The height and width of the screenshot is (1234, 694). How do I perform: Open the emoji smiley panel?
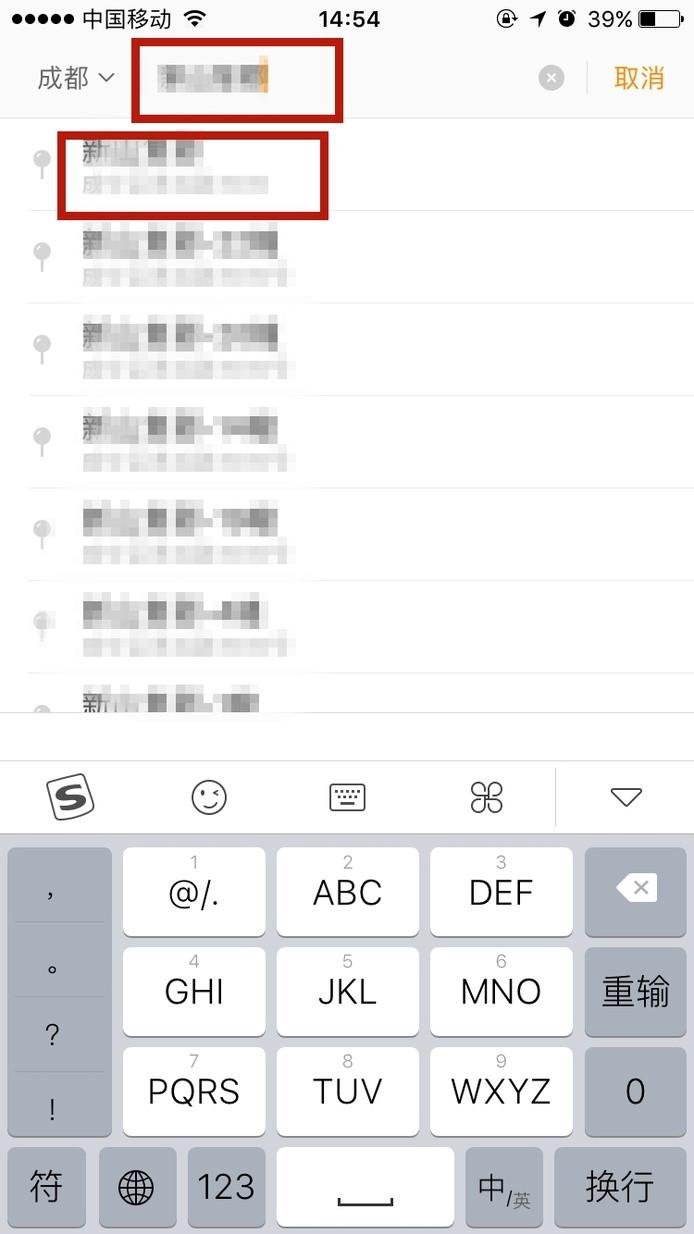pos(209,797)
